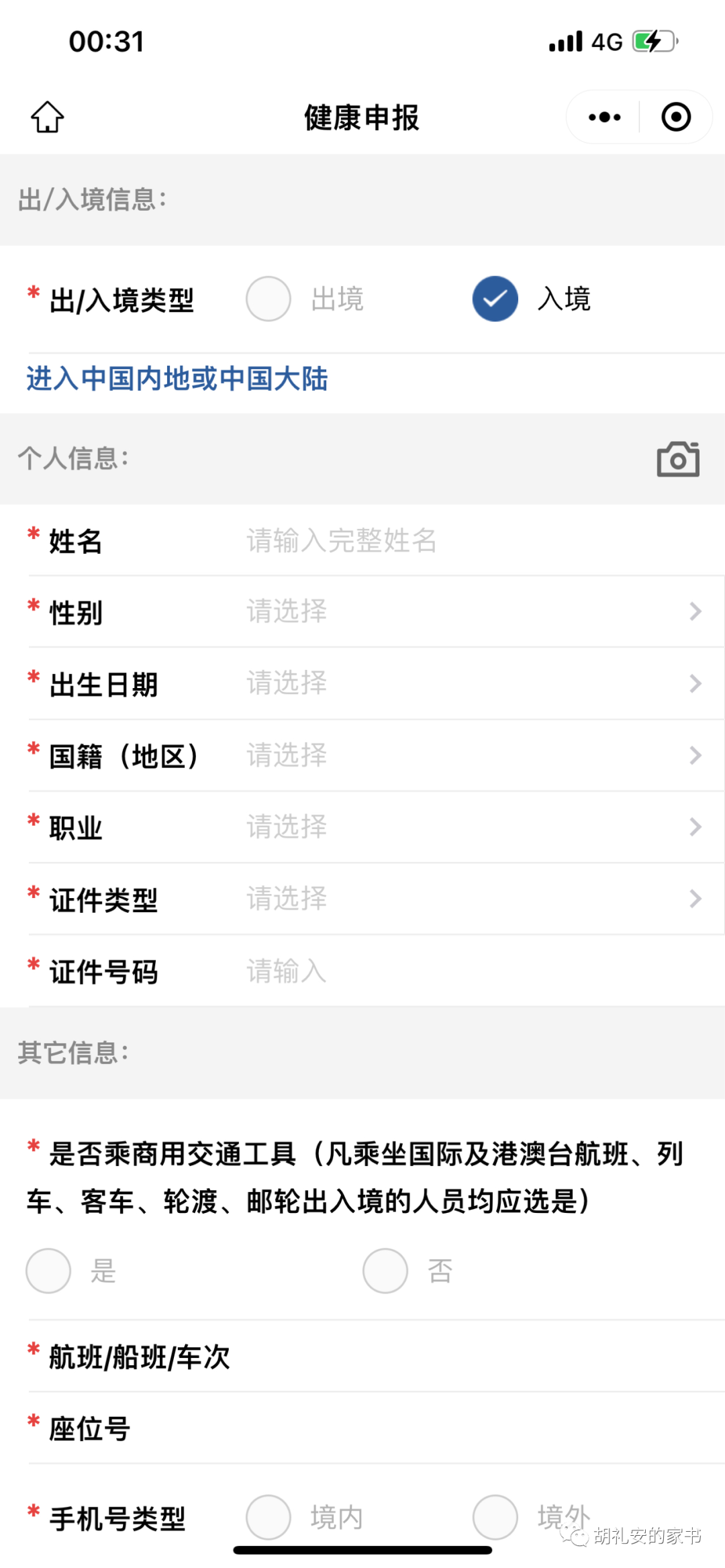Choose 出生日期 from the date picker
The height and width of the screenshot is (1568, 725).
[470, 683]
